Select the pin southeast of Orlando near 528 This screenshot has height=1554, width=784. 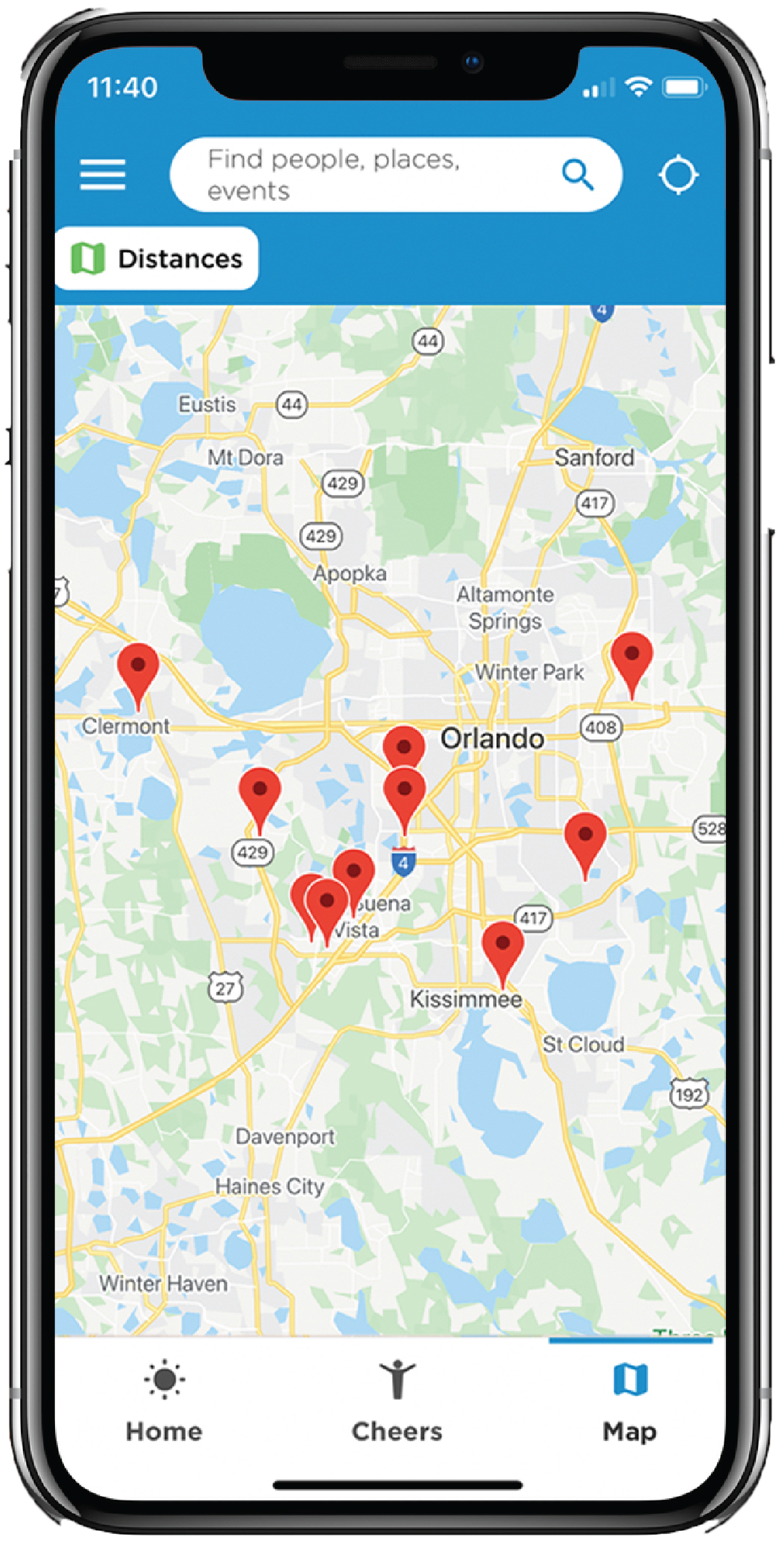pyautogui.click(x=585, y=838)
